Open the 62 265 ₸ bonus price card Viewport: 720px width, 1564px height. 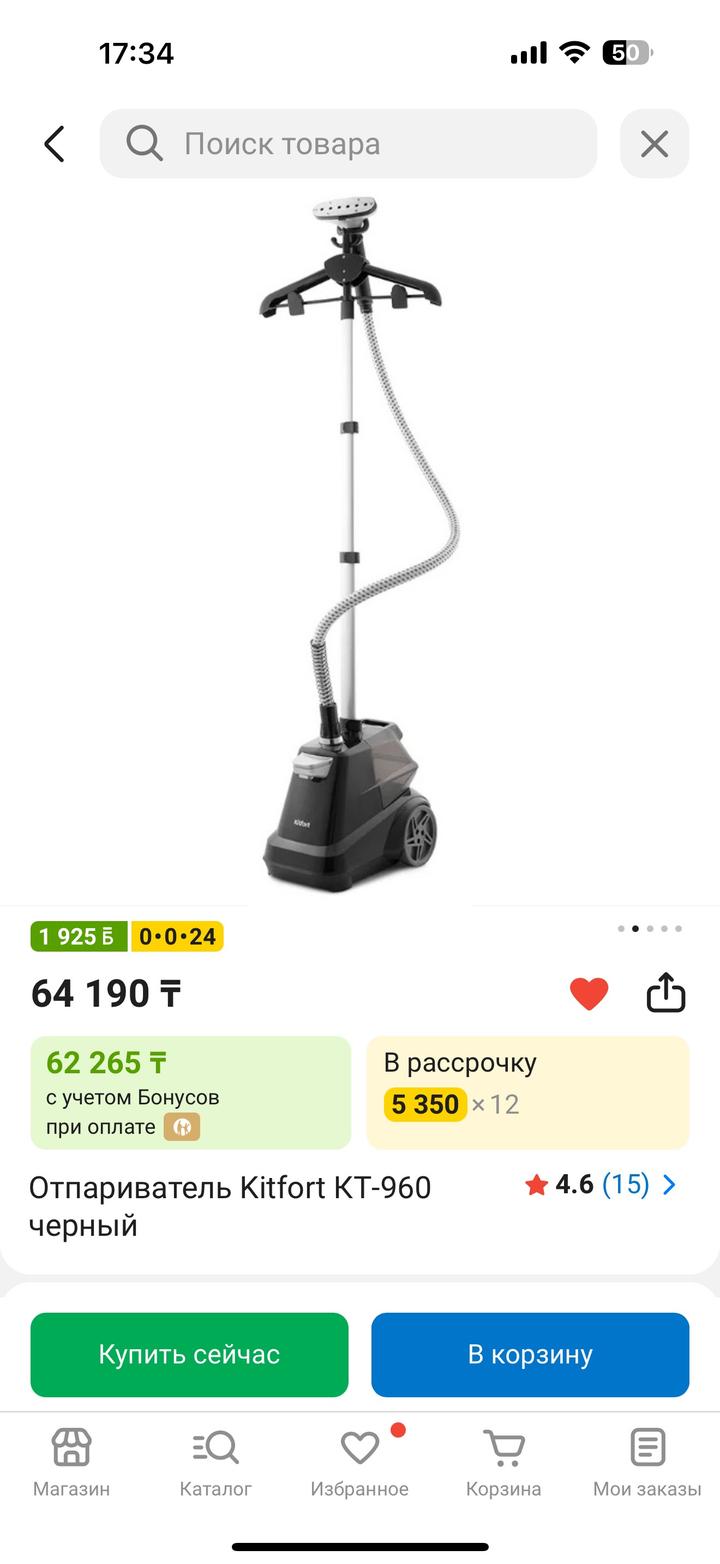[190, 1092]
